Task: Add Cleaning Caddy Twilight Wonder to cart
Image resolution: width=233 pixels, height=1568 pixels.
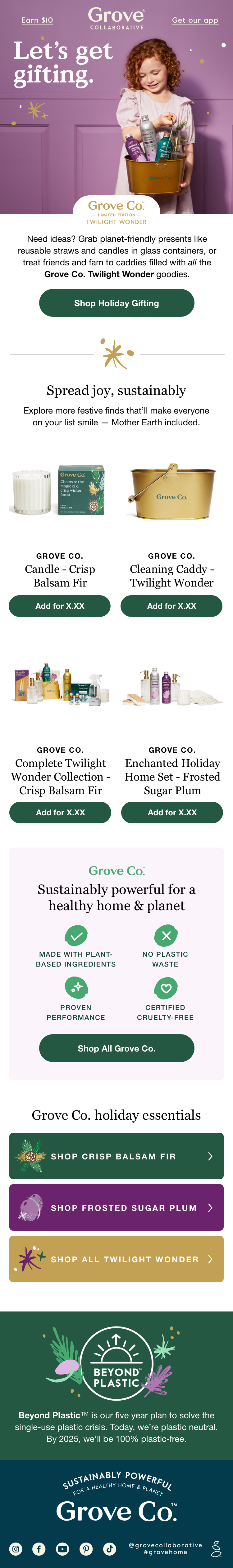Action: click(171, 606)
